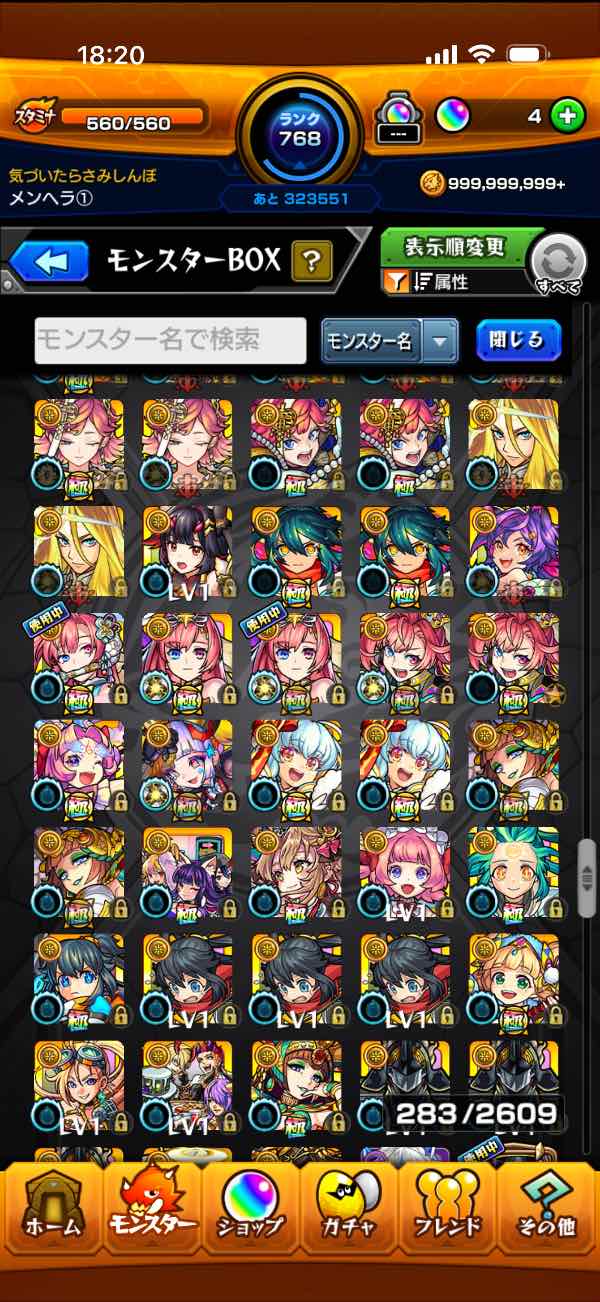The height and width of the screenshot is (1302, 600).
Task: Tap the 表示順変更 sort order button
Action: click(x=453, y=247)
